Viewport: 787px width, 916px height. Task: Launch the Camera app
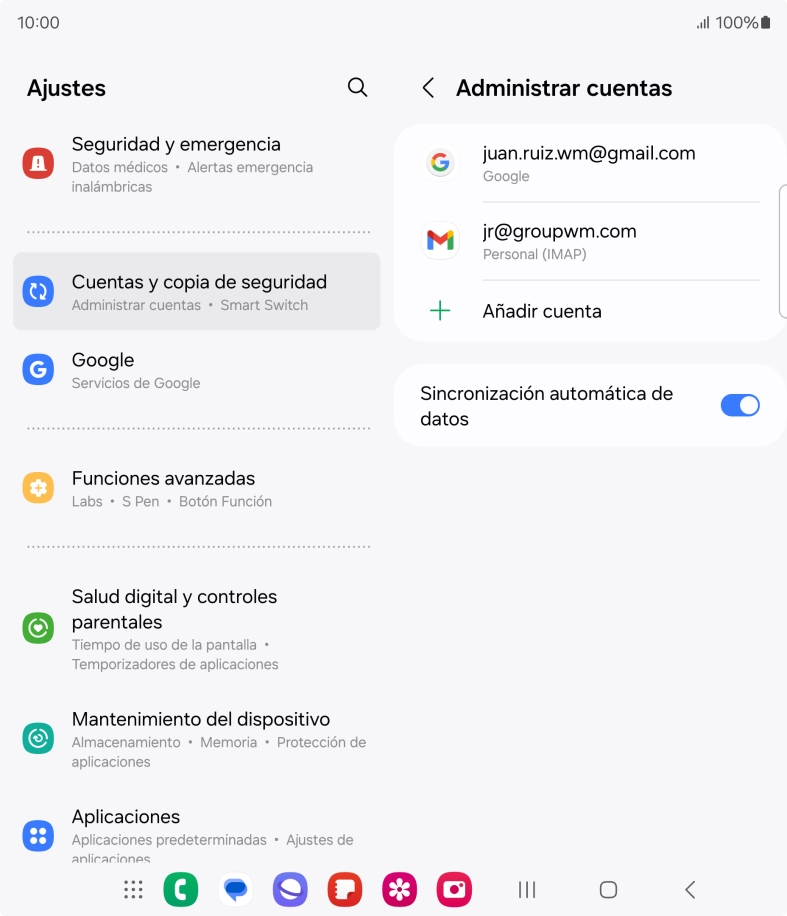coord(453,888)
